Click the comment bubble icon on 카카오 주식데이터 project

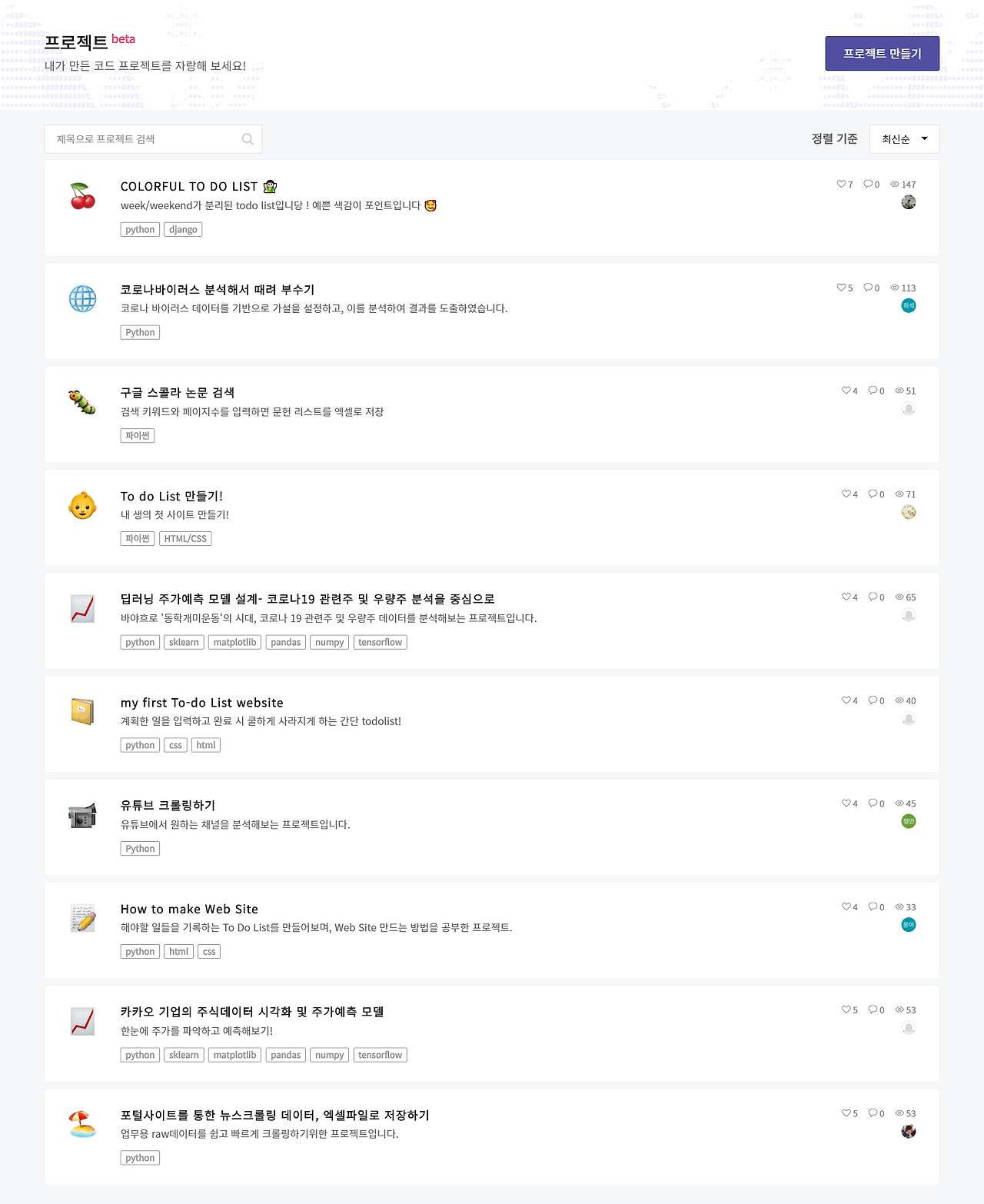click(874, 1009)
